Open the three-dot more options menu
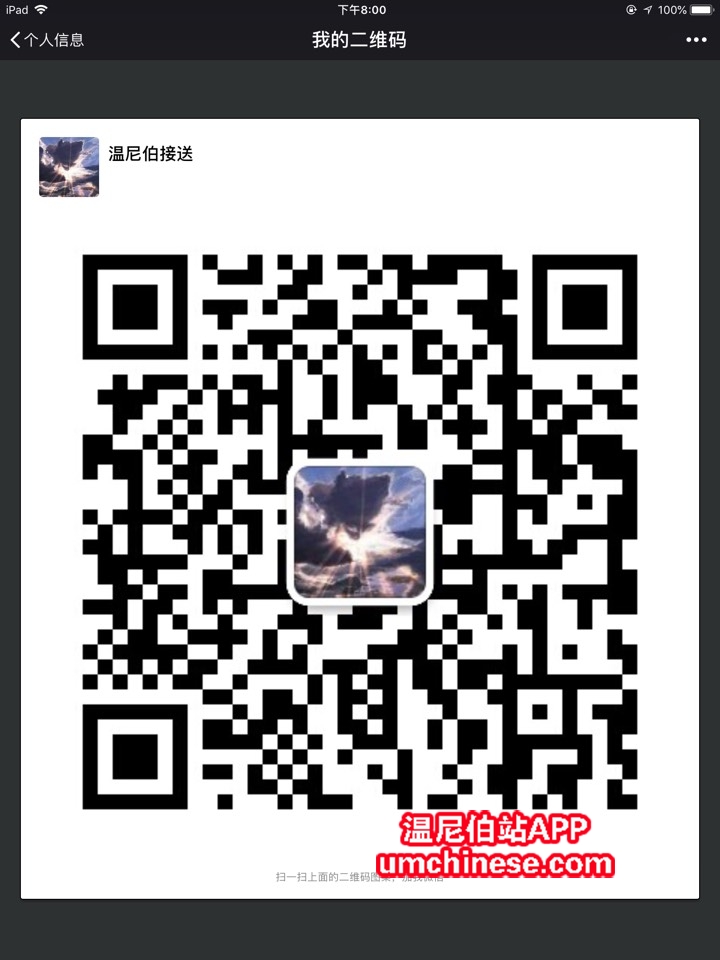This screenshot has height=960, width=720. click(x=696, y=40)
